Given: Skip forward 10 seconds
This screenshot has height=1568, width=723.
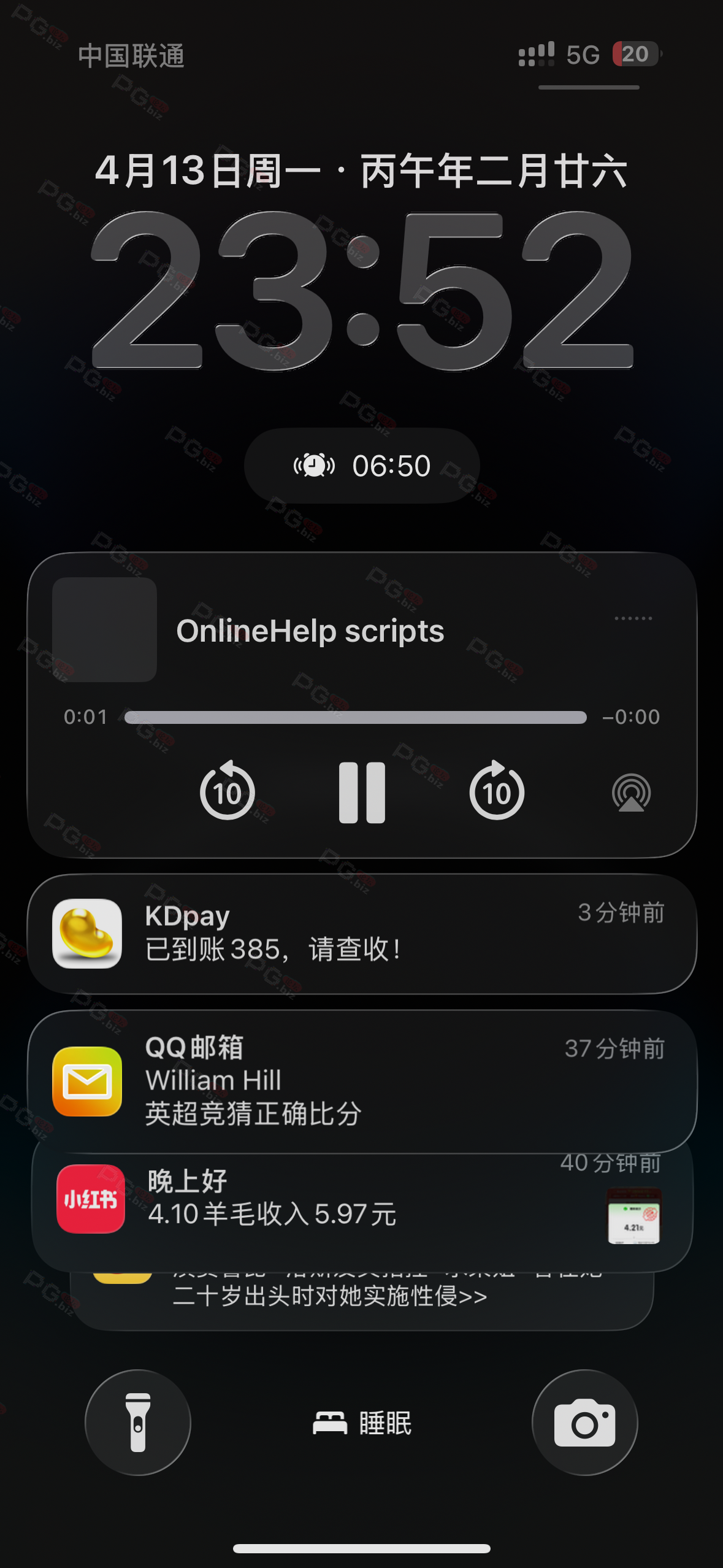Looking at the screenshot, I should (x=497, y=793).
